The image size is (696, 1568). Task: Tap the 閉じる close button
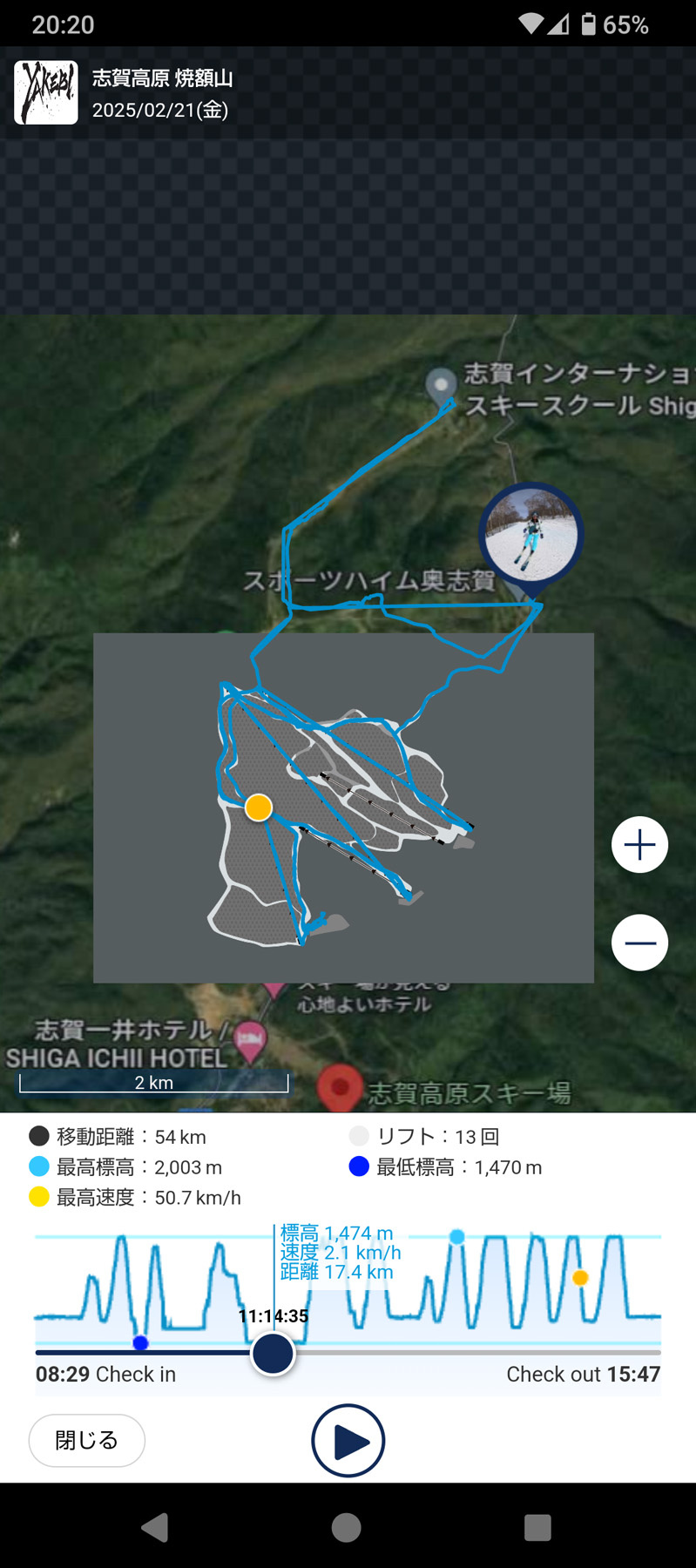pyautogui.click(x=87, y=1441)
